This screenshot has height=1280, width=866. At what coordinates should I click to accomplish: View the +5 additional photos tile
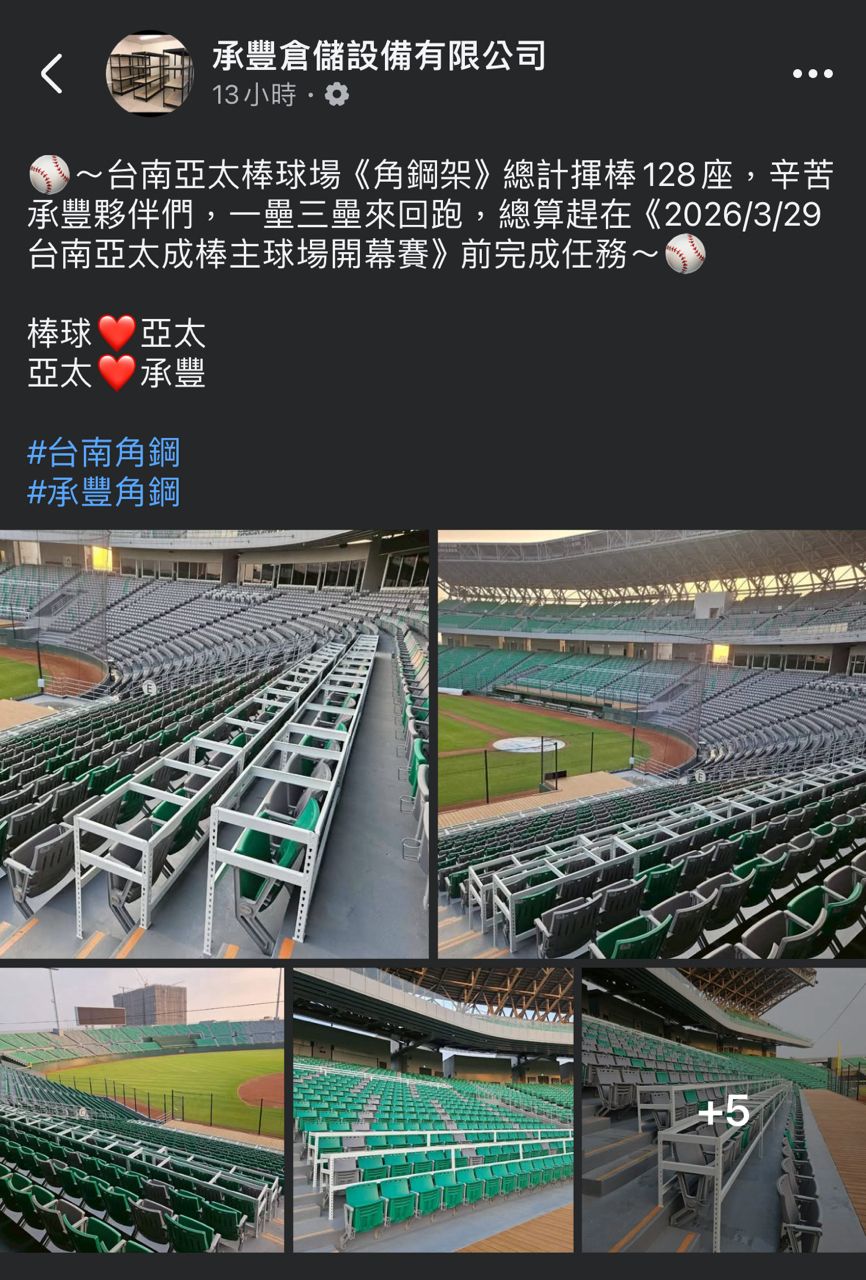click(x=724, y=1110)
